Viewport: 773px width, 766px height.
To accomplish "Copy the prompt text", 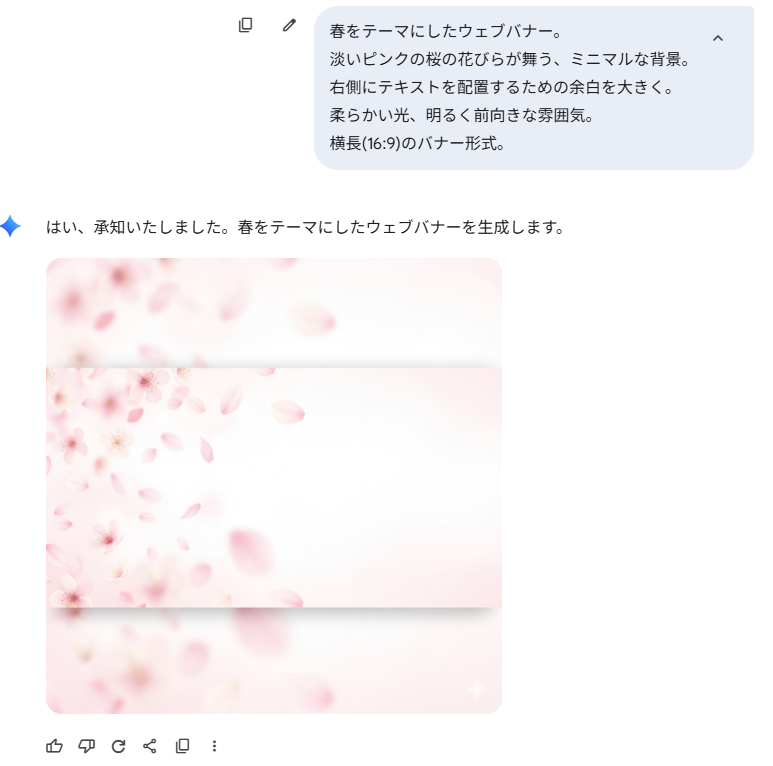I will [246, 25].
